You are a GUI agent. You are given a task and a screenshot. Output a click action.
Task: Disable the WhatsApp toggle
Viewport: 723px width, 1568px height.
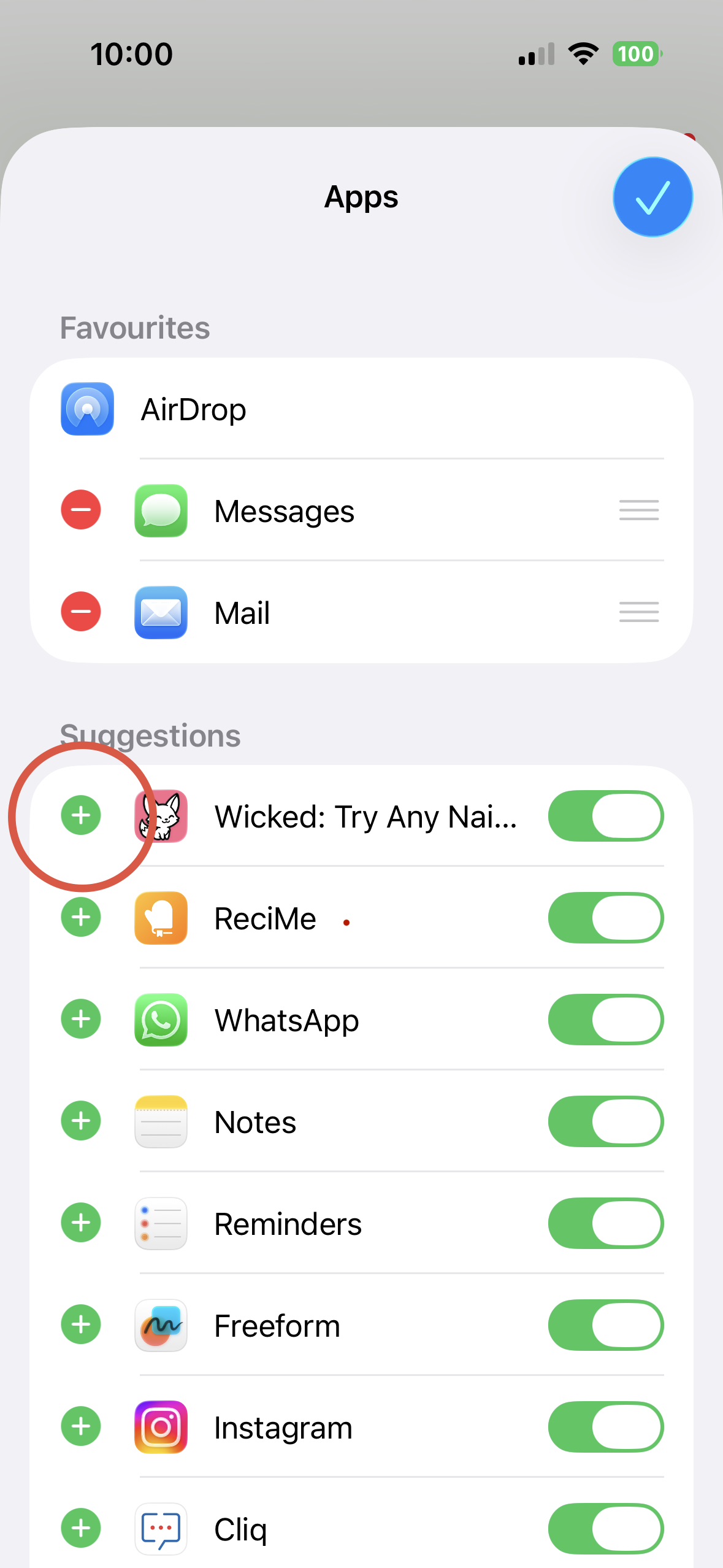click(606, 1020)
